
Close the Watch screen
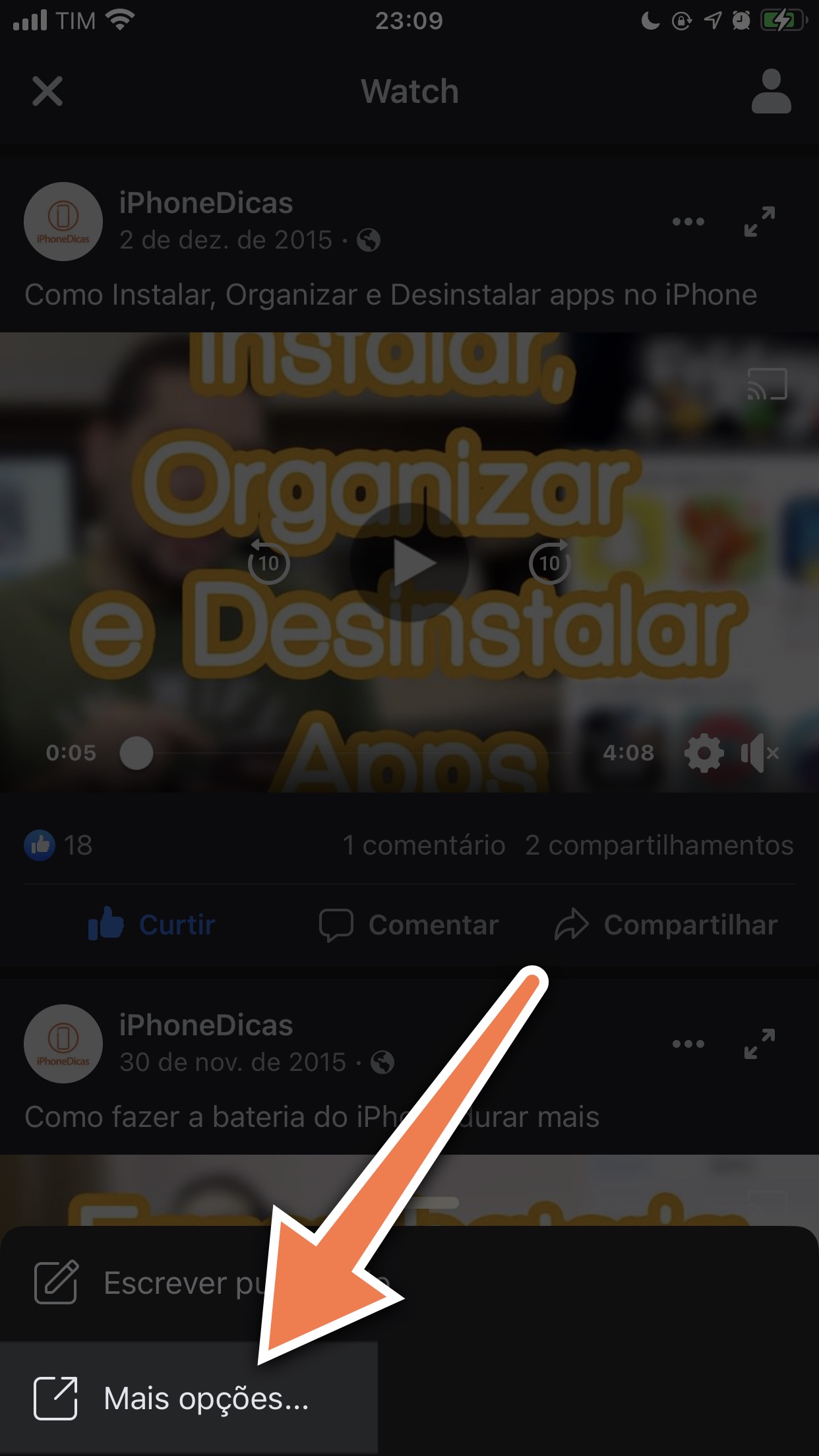[47, 91]
